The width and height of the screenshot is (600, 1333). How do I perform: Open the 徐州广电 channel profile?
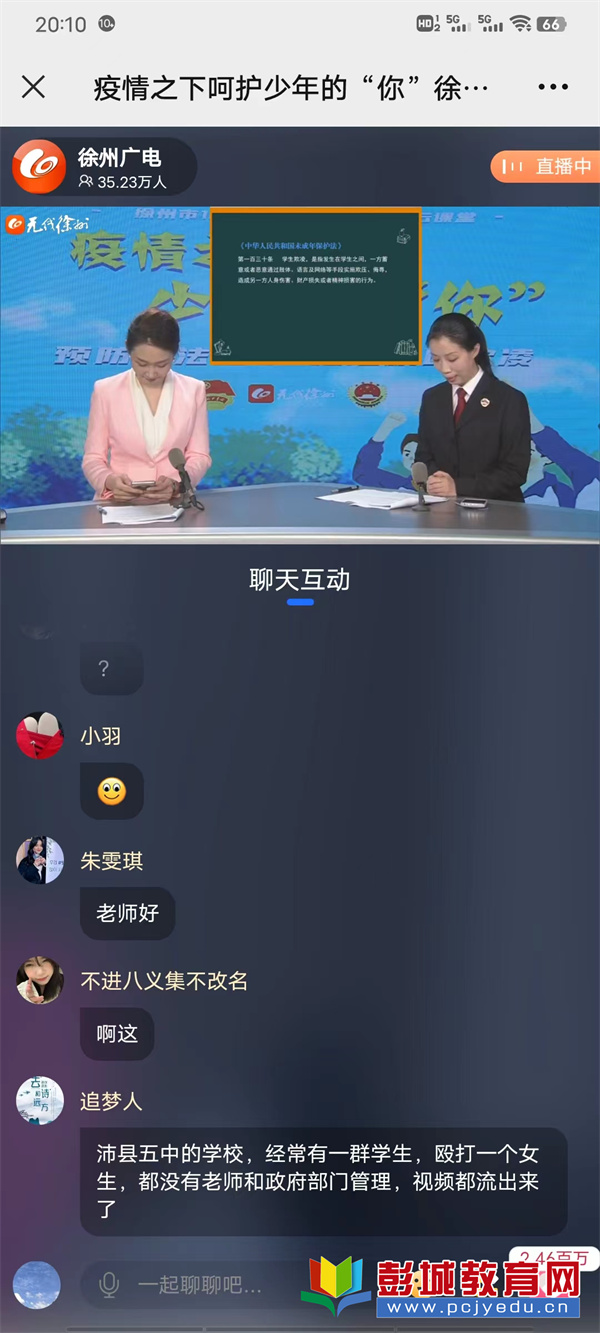(x=104, y=167)
